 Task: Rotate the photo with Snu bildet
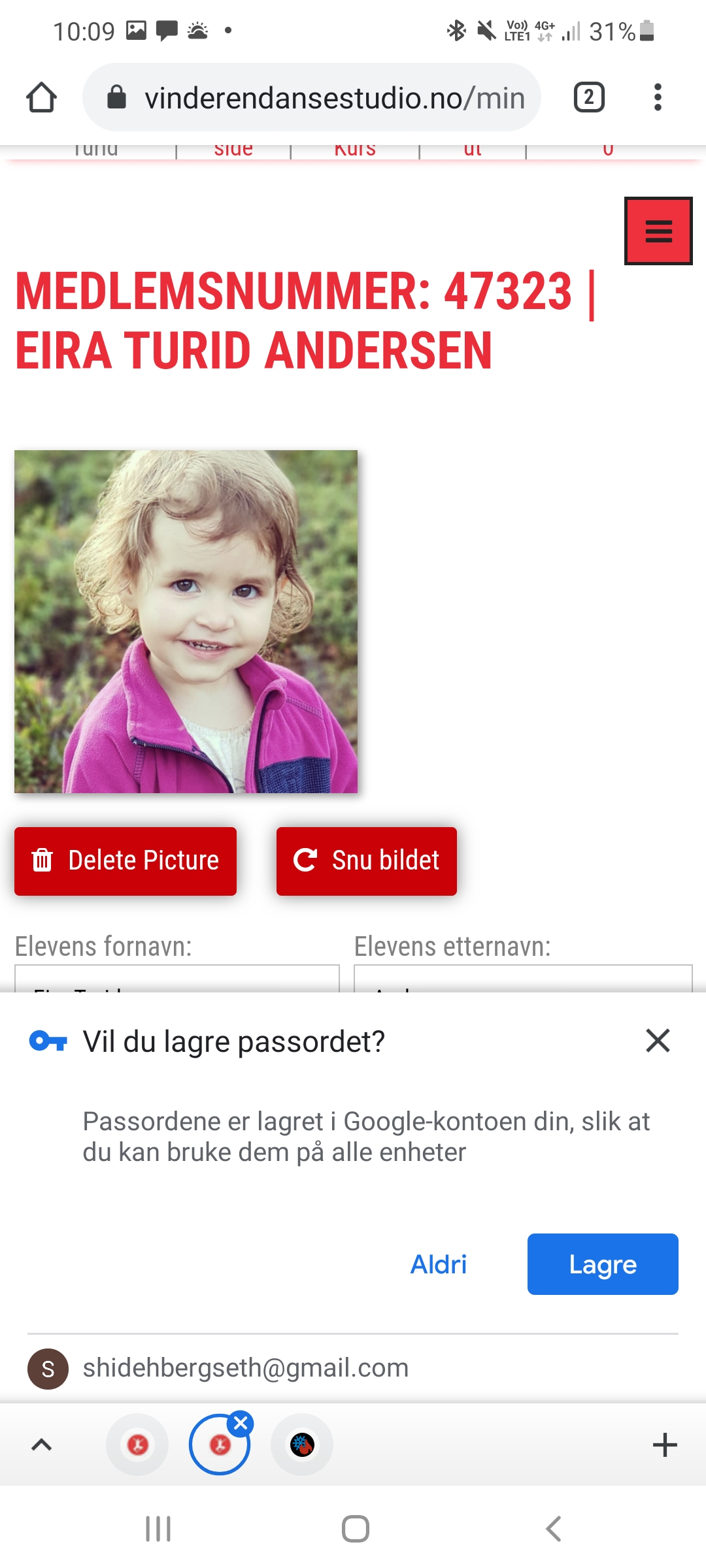click(x=367, y=861)
